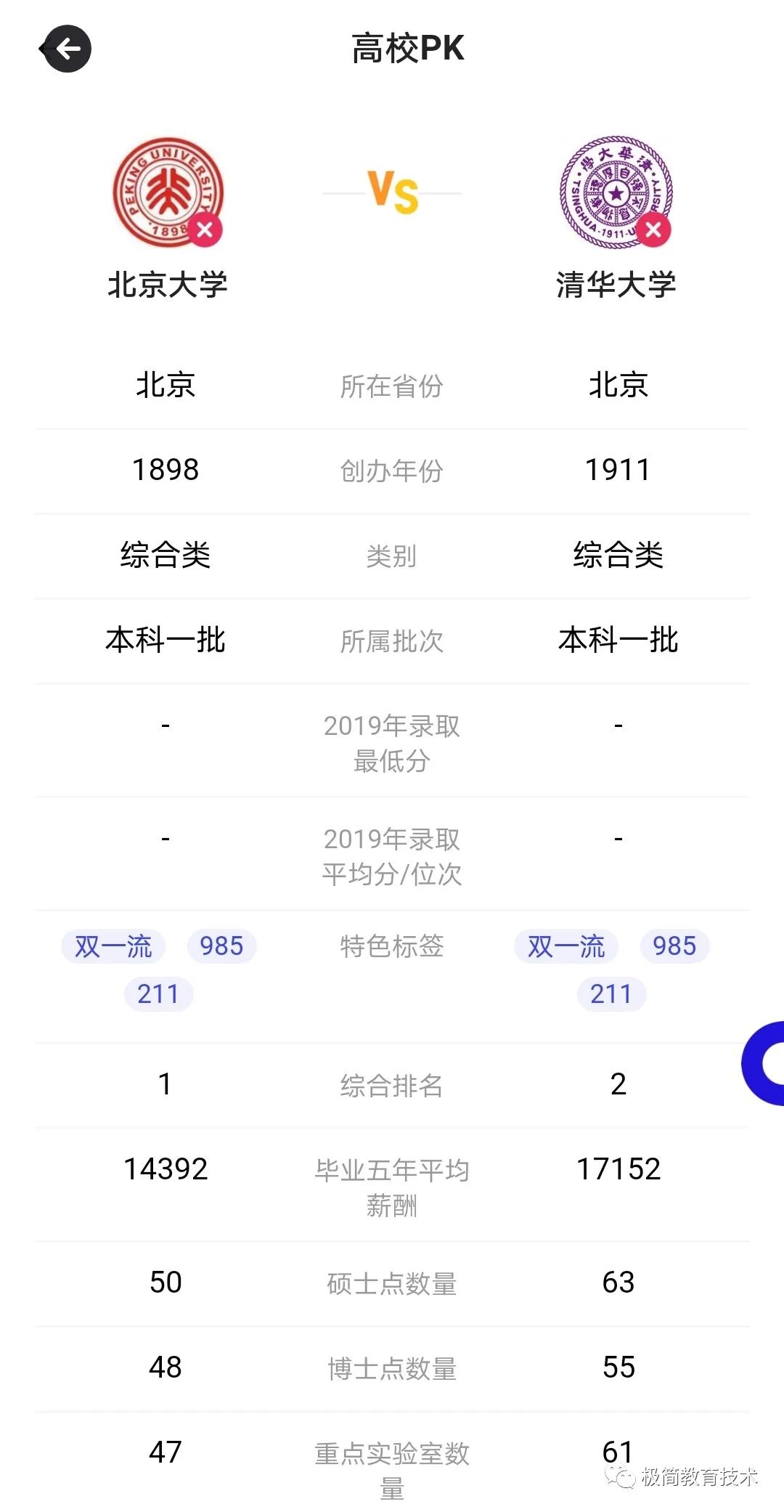
Task: Tap the blue floating circle button
Action: pyautogui.click(x=763, y=1063)
